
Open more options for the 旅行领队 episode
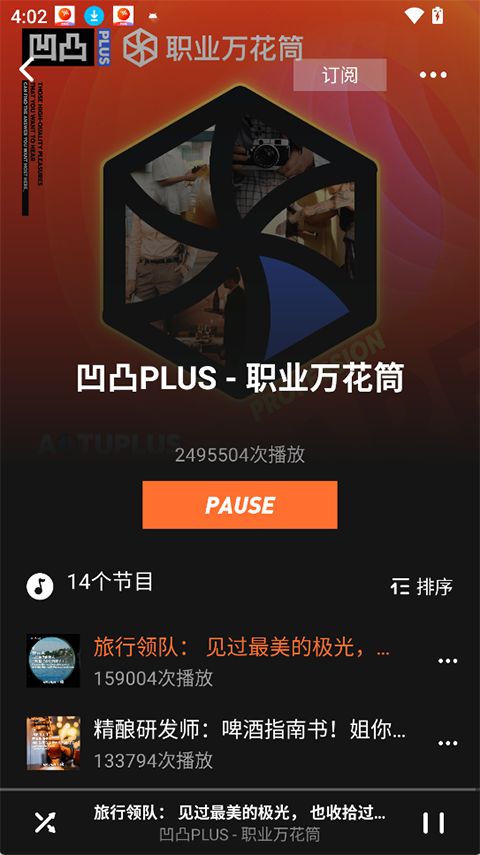(x=448, y=661)
